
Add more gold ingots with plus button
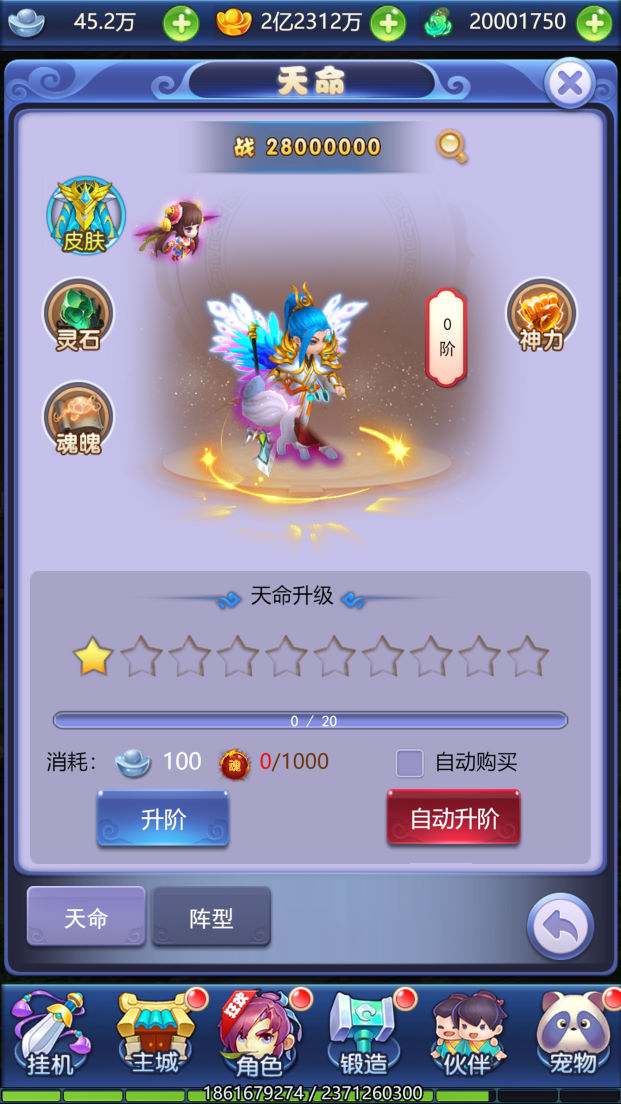pyautogui.click(x=388, y=23)
